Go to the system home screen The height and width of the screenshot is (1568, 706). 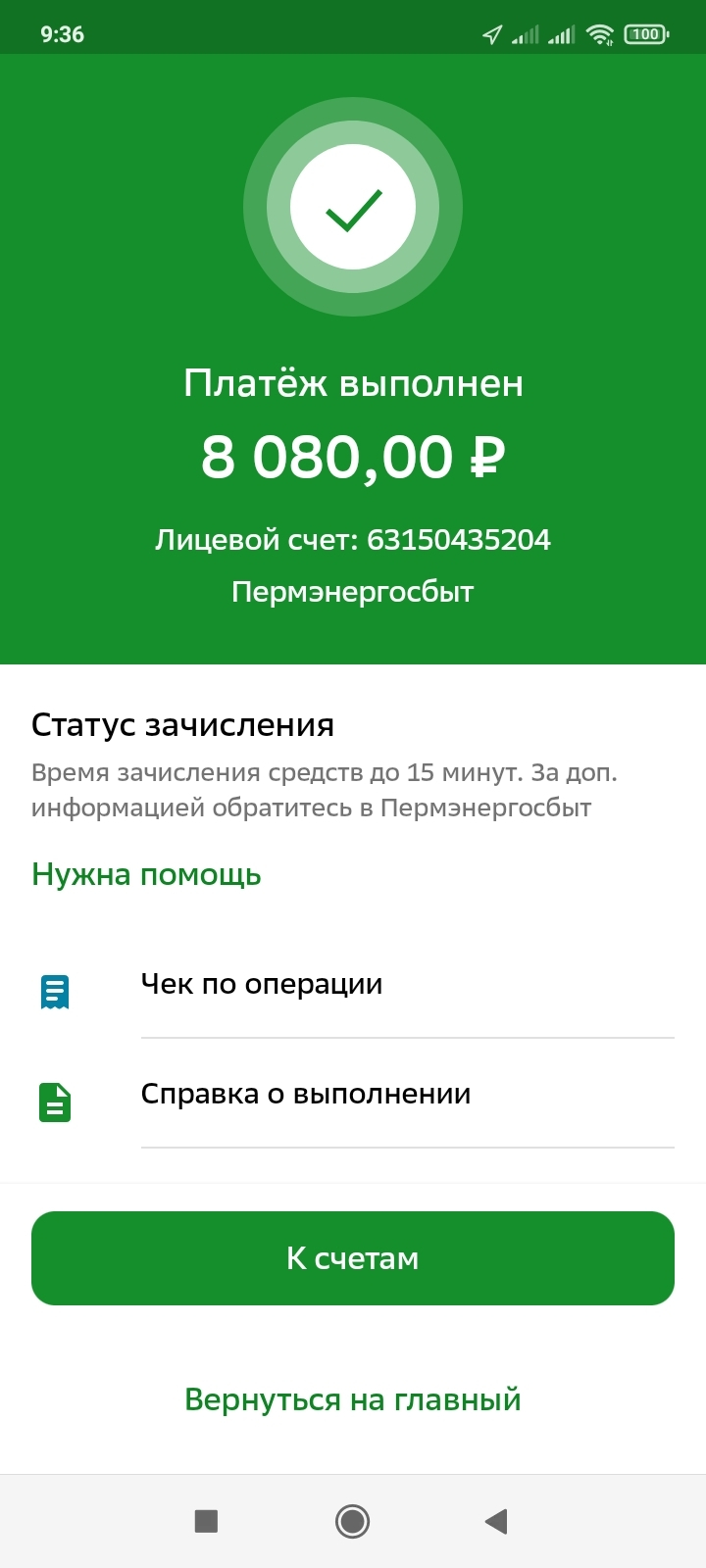click(352, 1521)
